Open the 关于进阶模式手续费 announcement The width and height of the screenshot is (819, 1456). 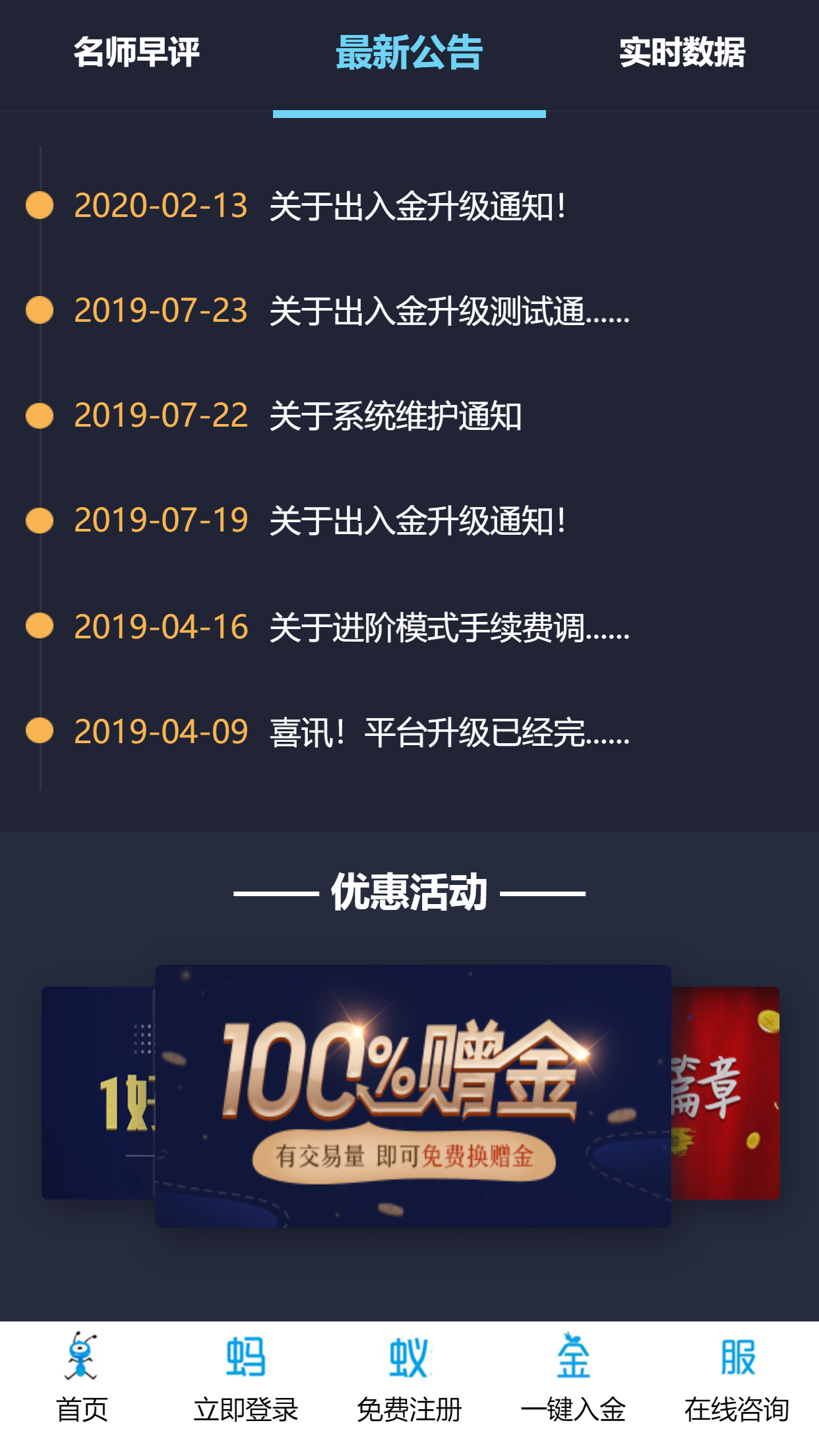pyautogui.click(x=448, y=626)
